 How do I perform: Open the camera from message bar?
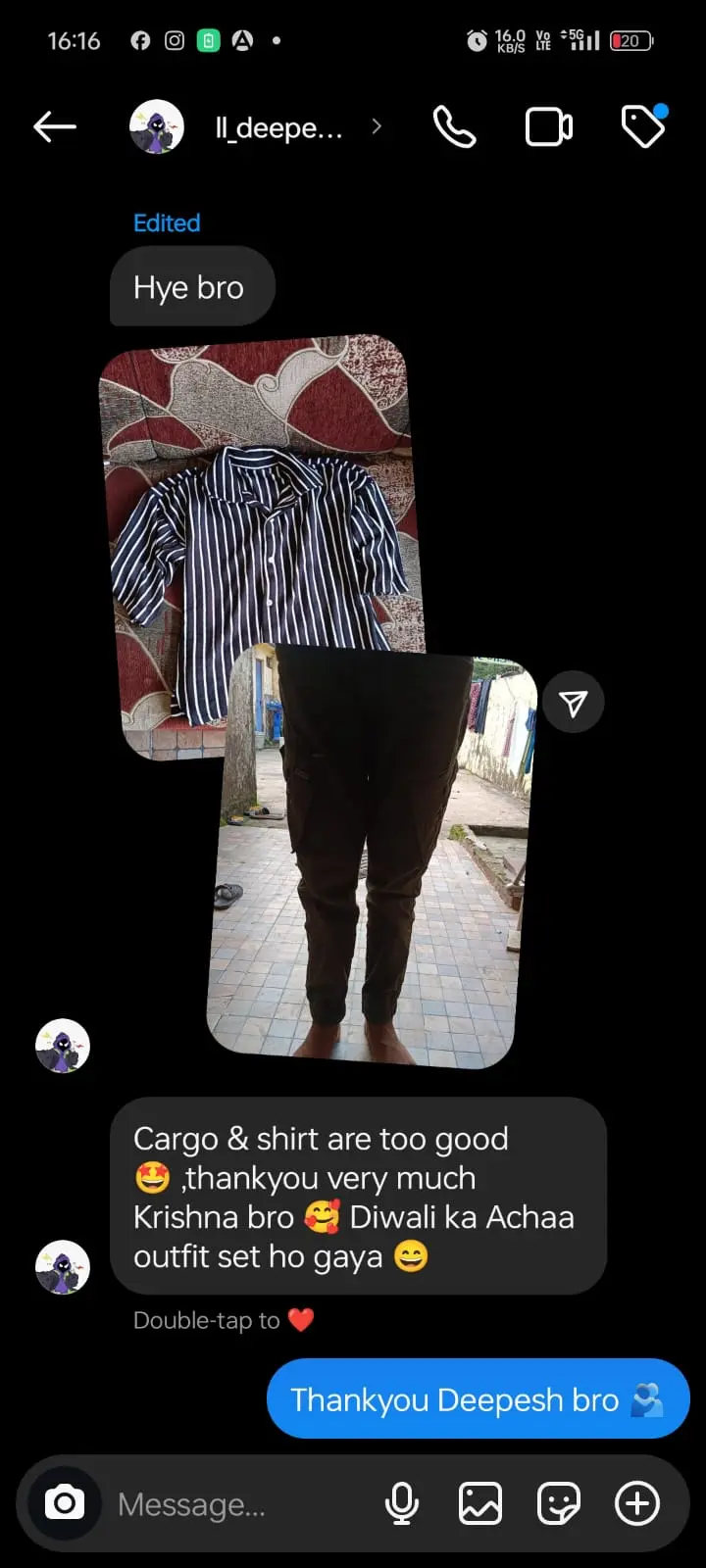[65, 1503]
